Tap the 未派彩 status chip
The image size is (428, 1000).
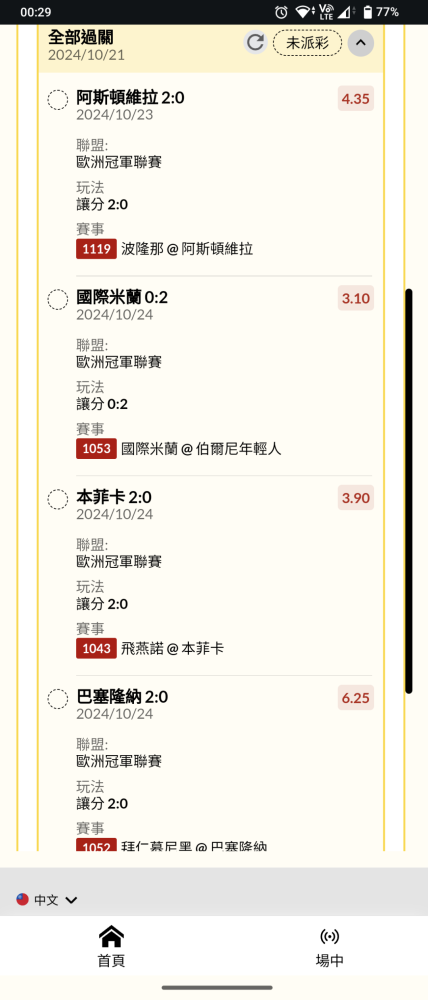(307, 43)
